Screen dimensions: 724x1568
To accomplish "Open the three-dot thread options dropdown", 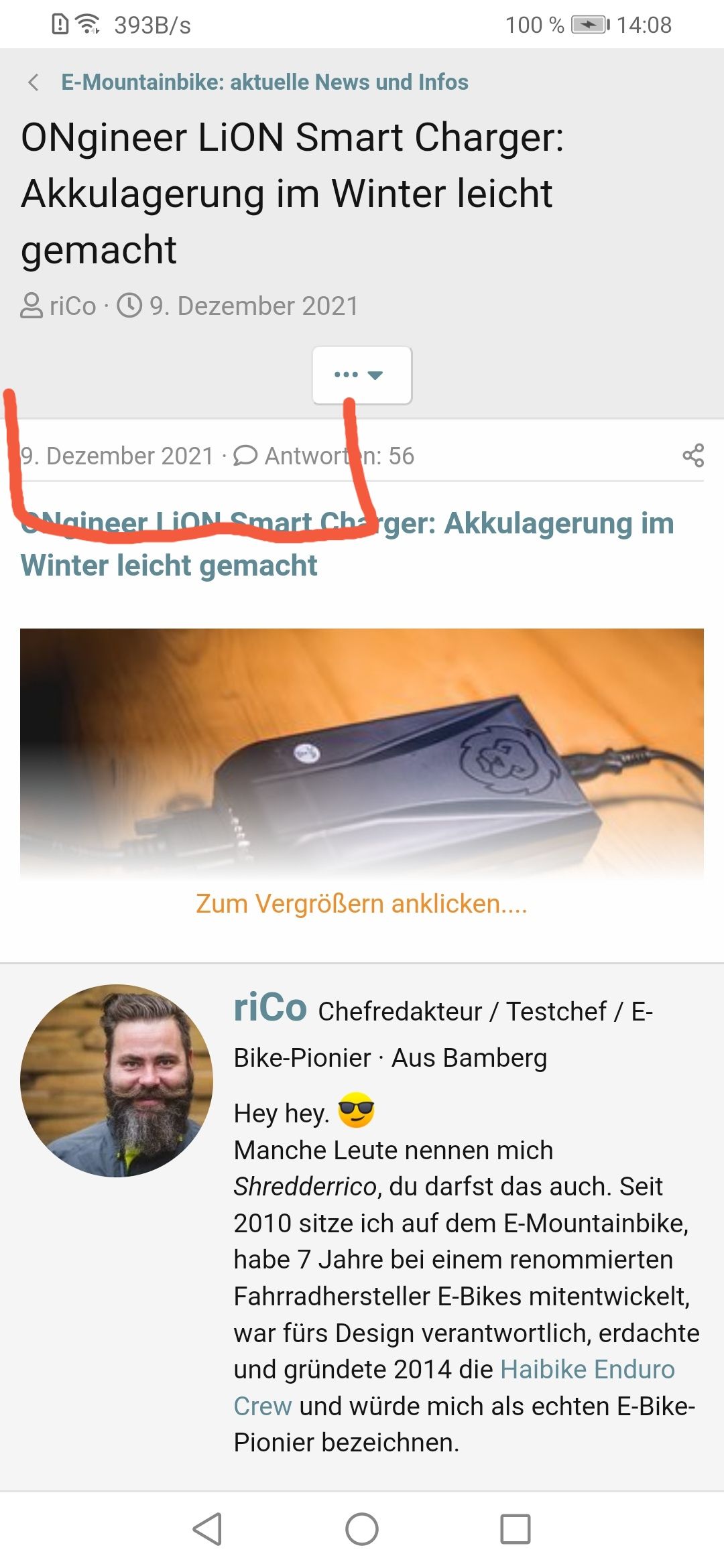I will [361, 375].
